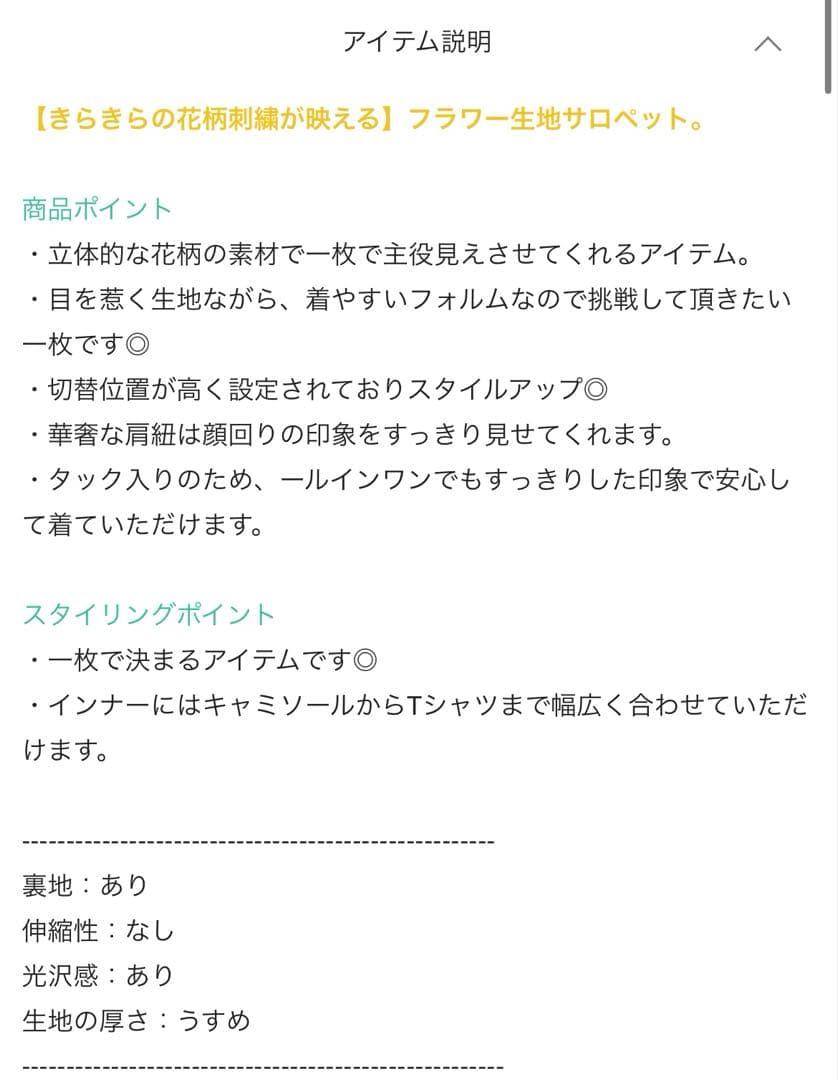Viewport: 838px width, 1080px height.
Task: Click the スタイリングポイント section heading
Action: point(148,615)
